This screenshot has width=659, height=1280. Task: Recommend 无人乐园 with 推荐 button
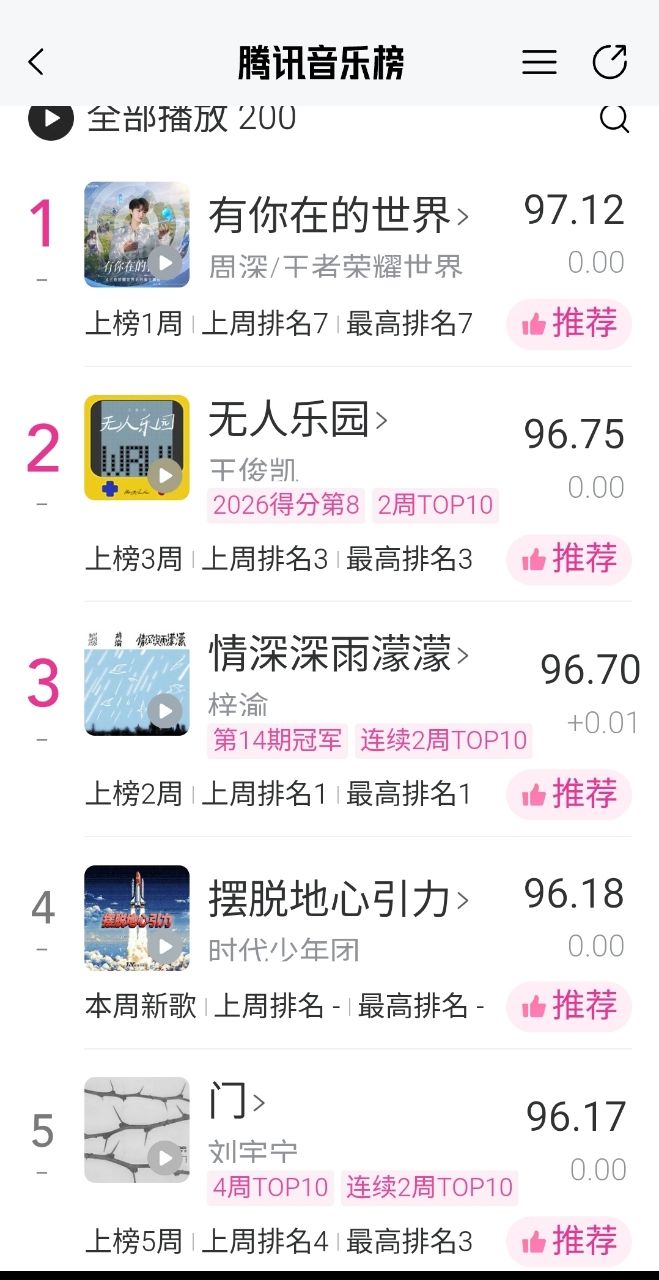569,559
